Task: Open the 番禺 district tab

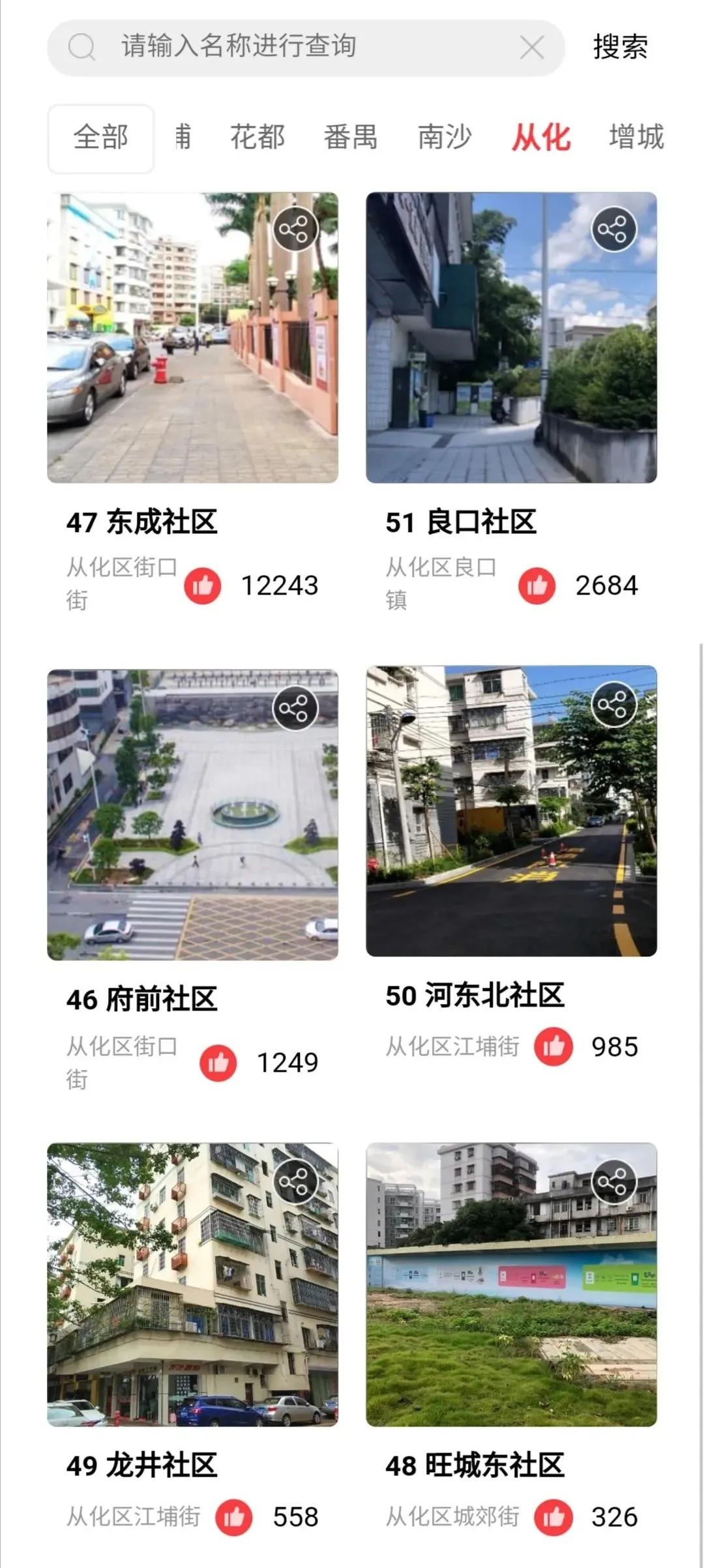Action: [x=351, y=137]
